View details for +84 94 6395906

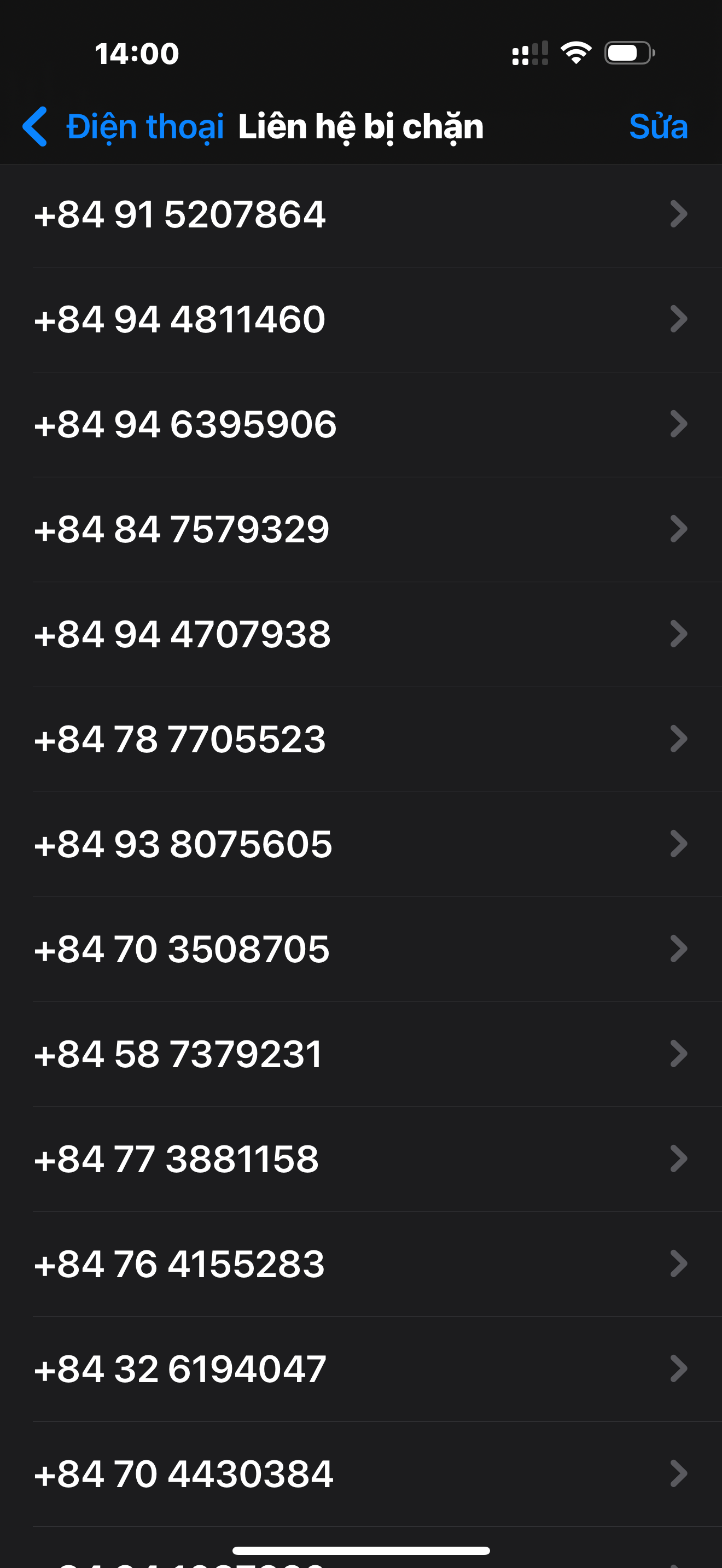(361, 424)
